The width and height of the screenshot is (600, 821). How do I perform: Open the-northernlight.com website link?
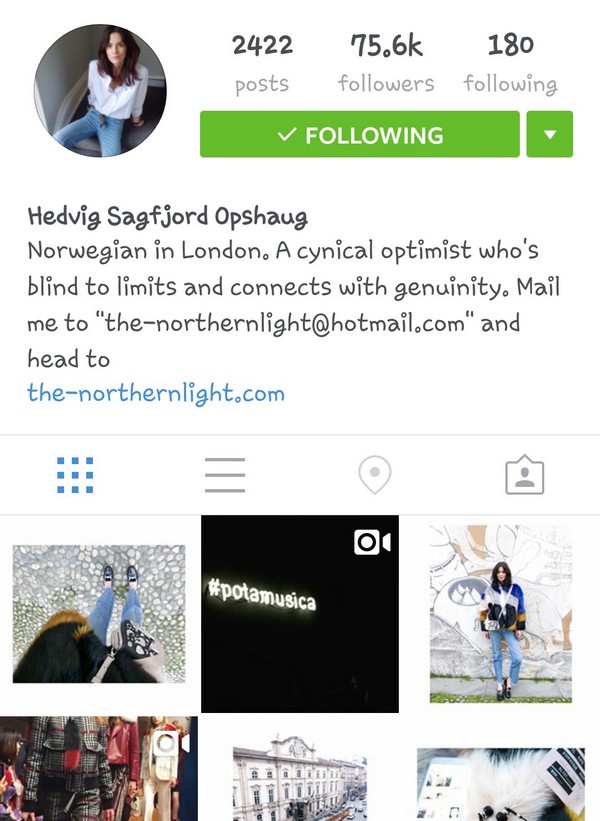coord(156,392)
